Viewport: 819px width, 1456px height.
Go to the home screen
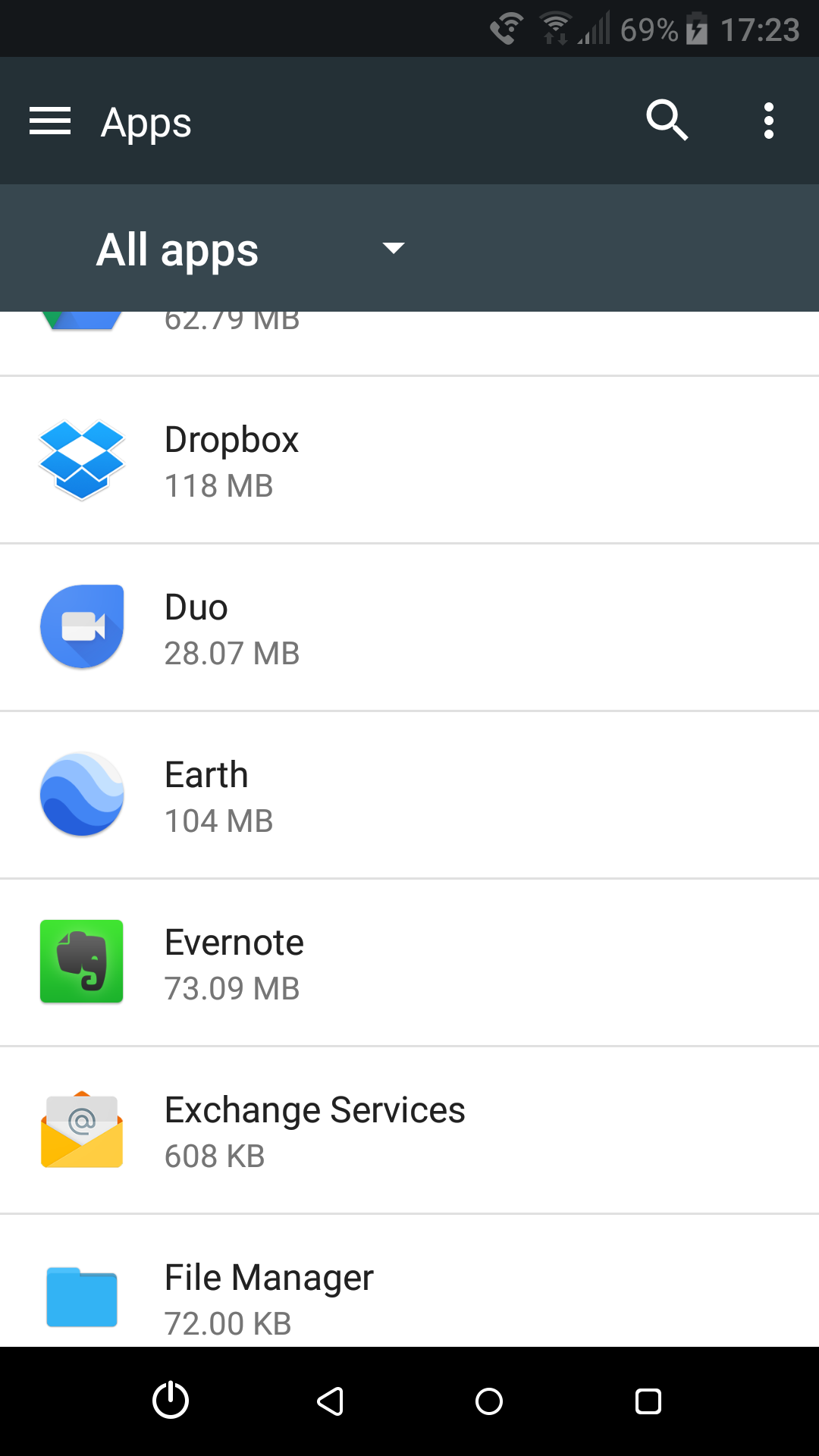tap(489, 1401)
